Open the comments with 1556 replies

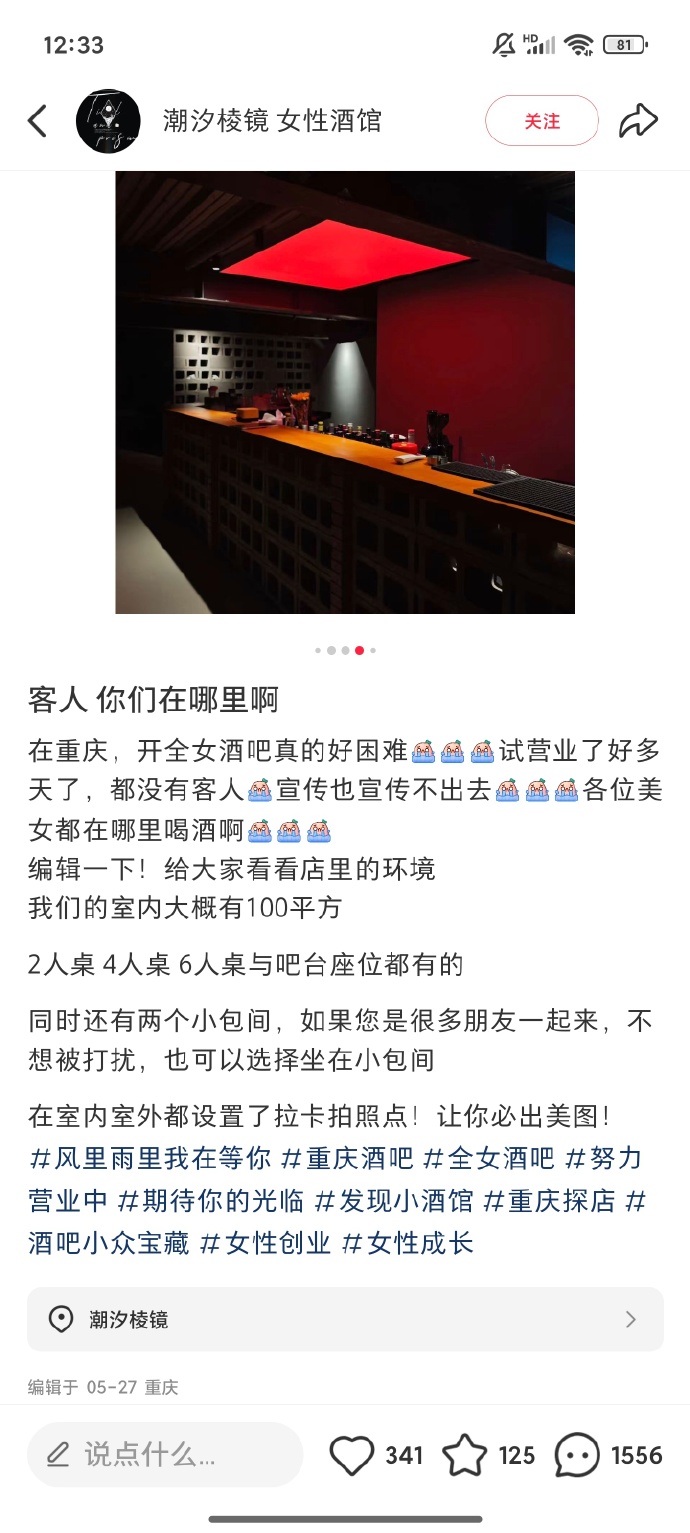pyautogui.click(x=578, y=1455)
